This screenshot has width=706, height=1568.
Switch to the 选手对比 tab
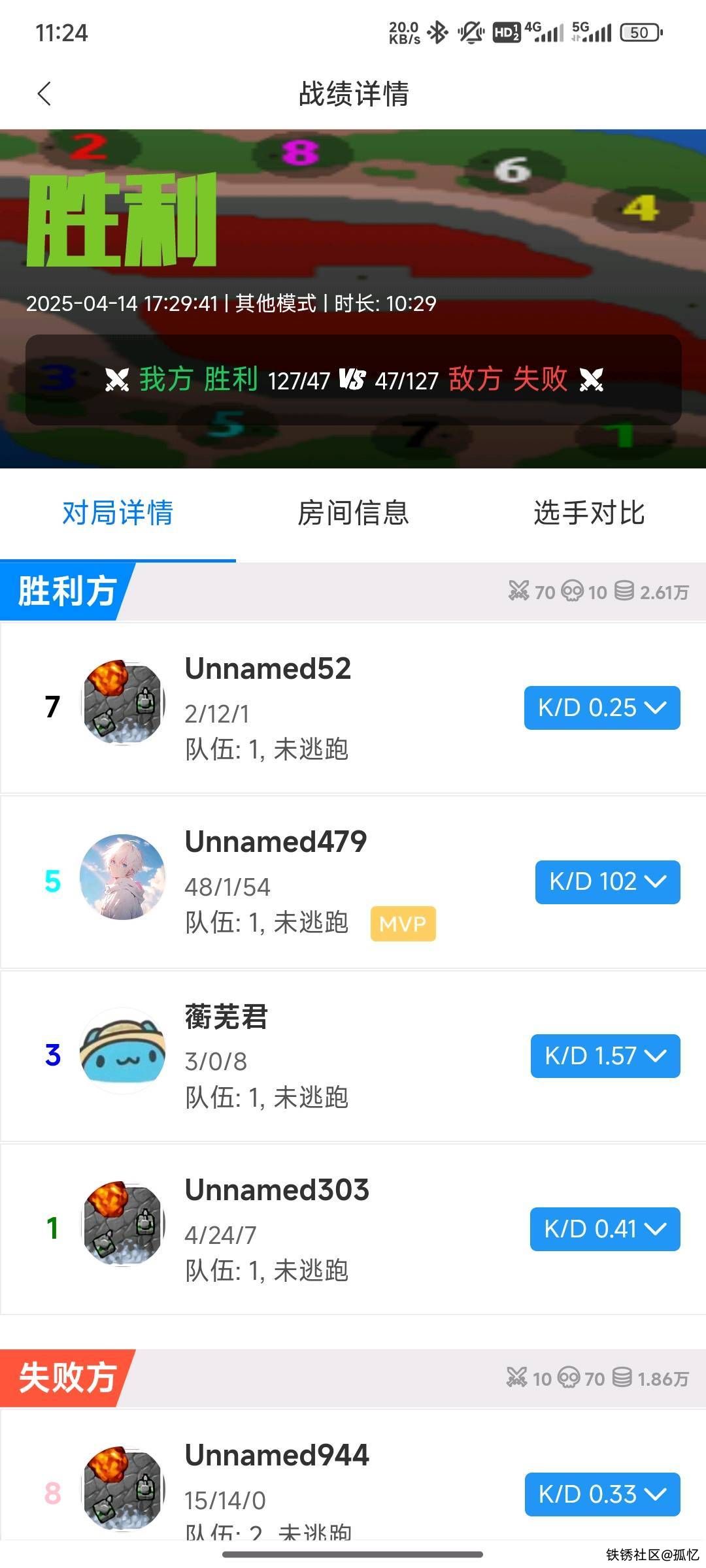tap(589, 513)
